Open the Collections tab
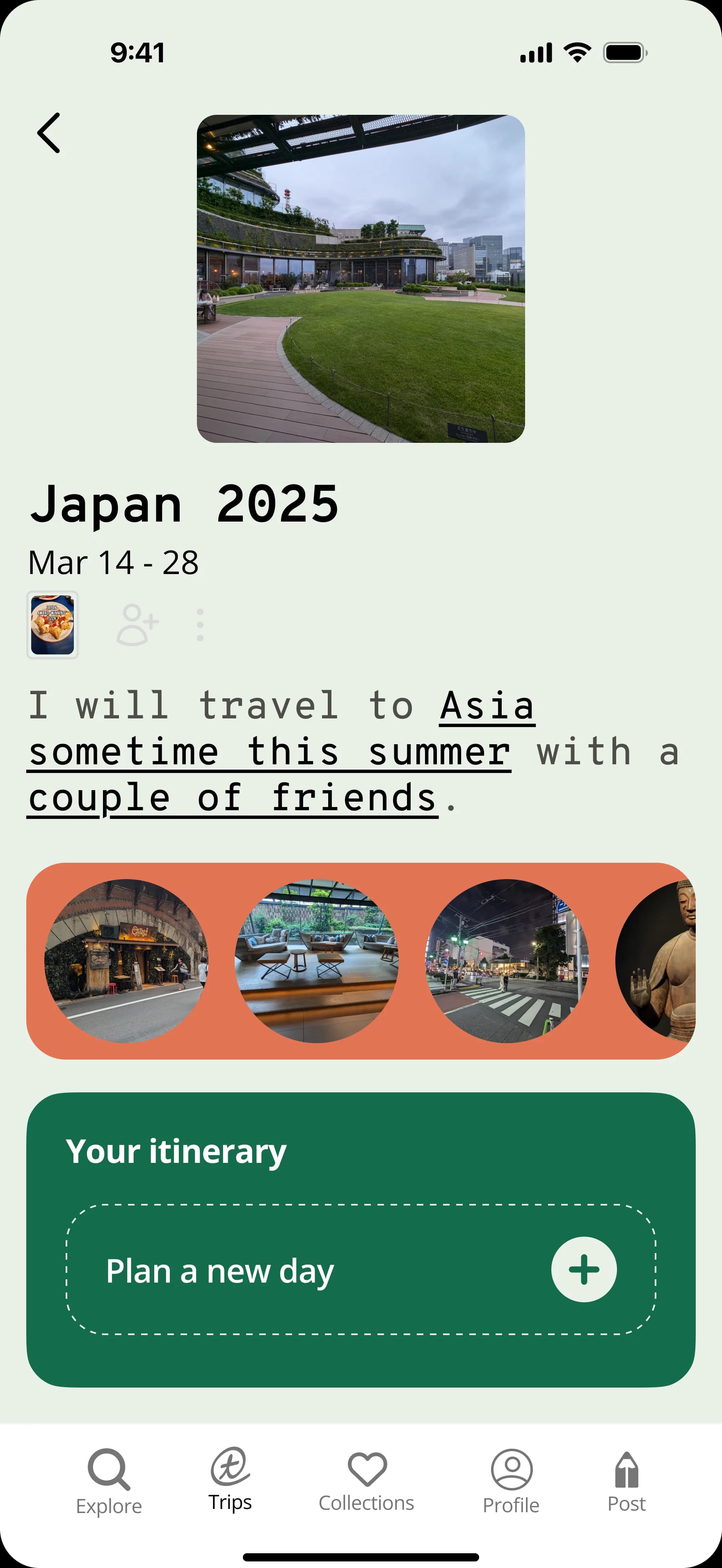Viewport: 722px width, 1568px height. (366, 1481)
